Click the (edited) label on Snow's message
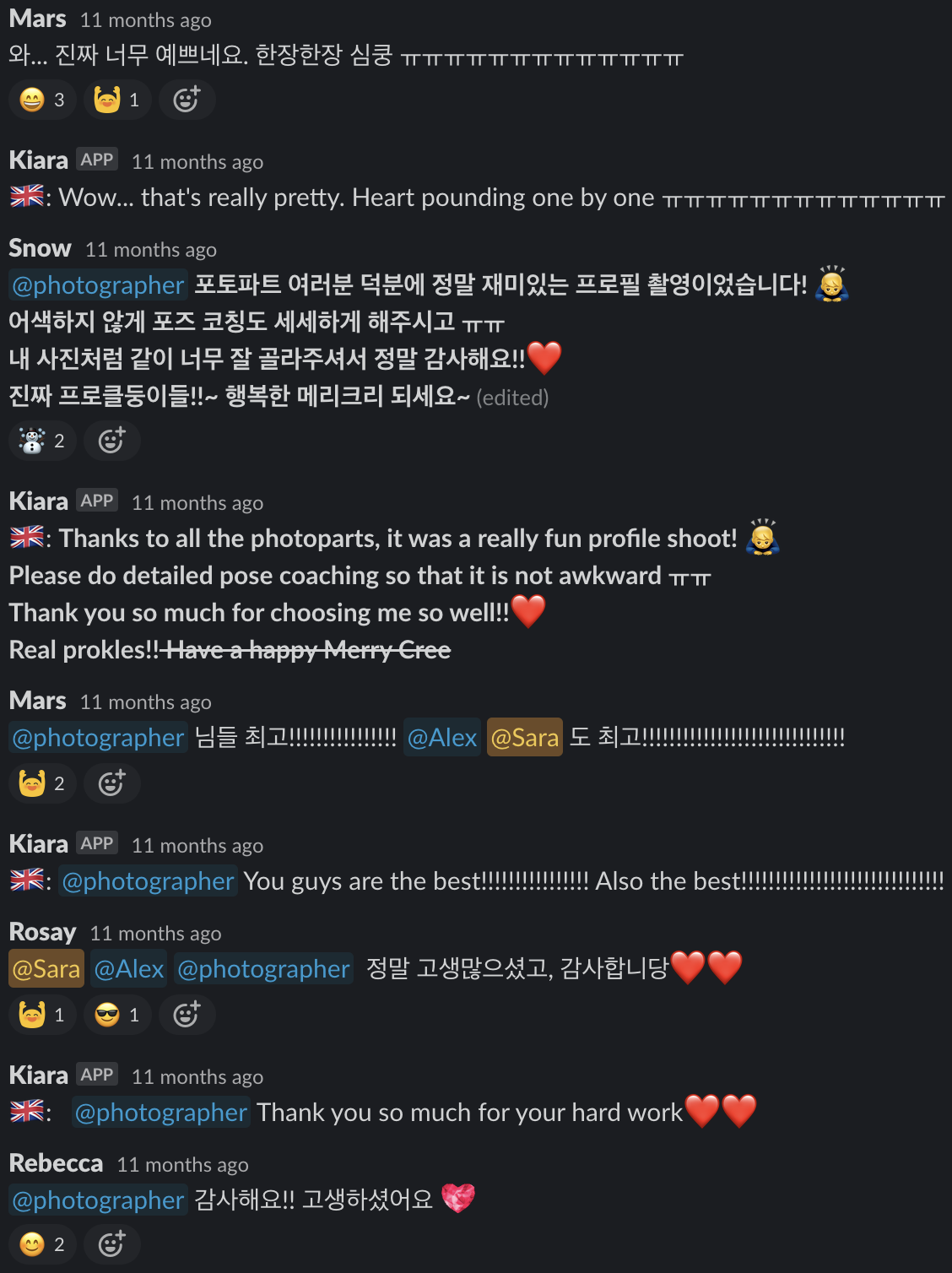The height and width of the screenshot is (1273, 952). [x=513, y=397]
